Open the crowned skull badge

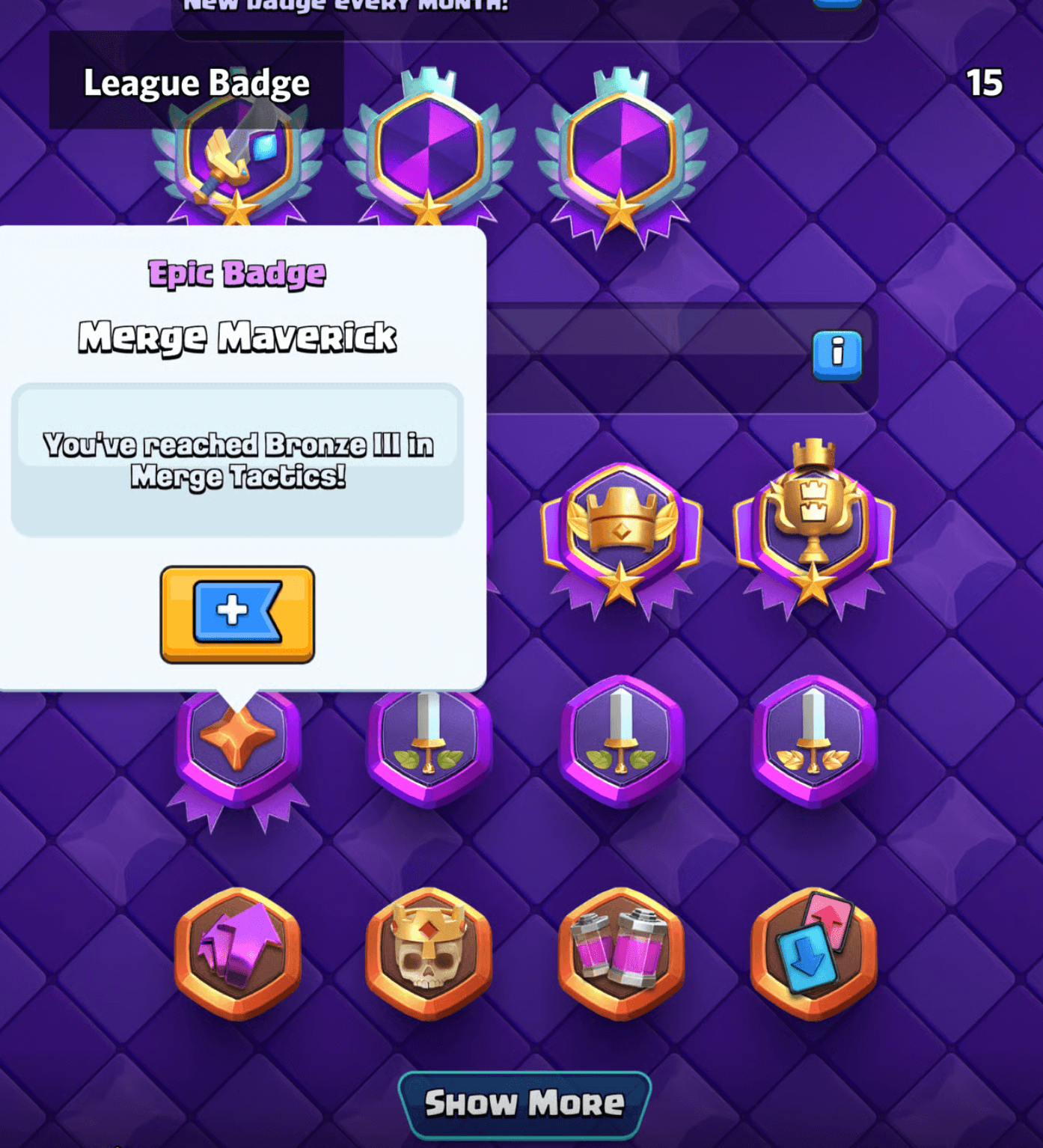(x=429, y=953)
